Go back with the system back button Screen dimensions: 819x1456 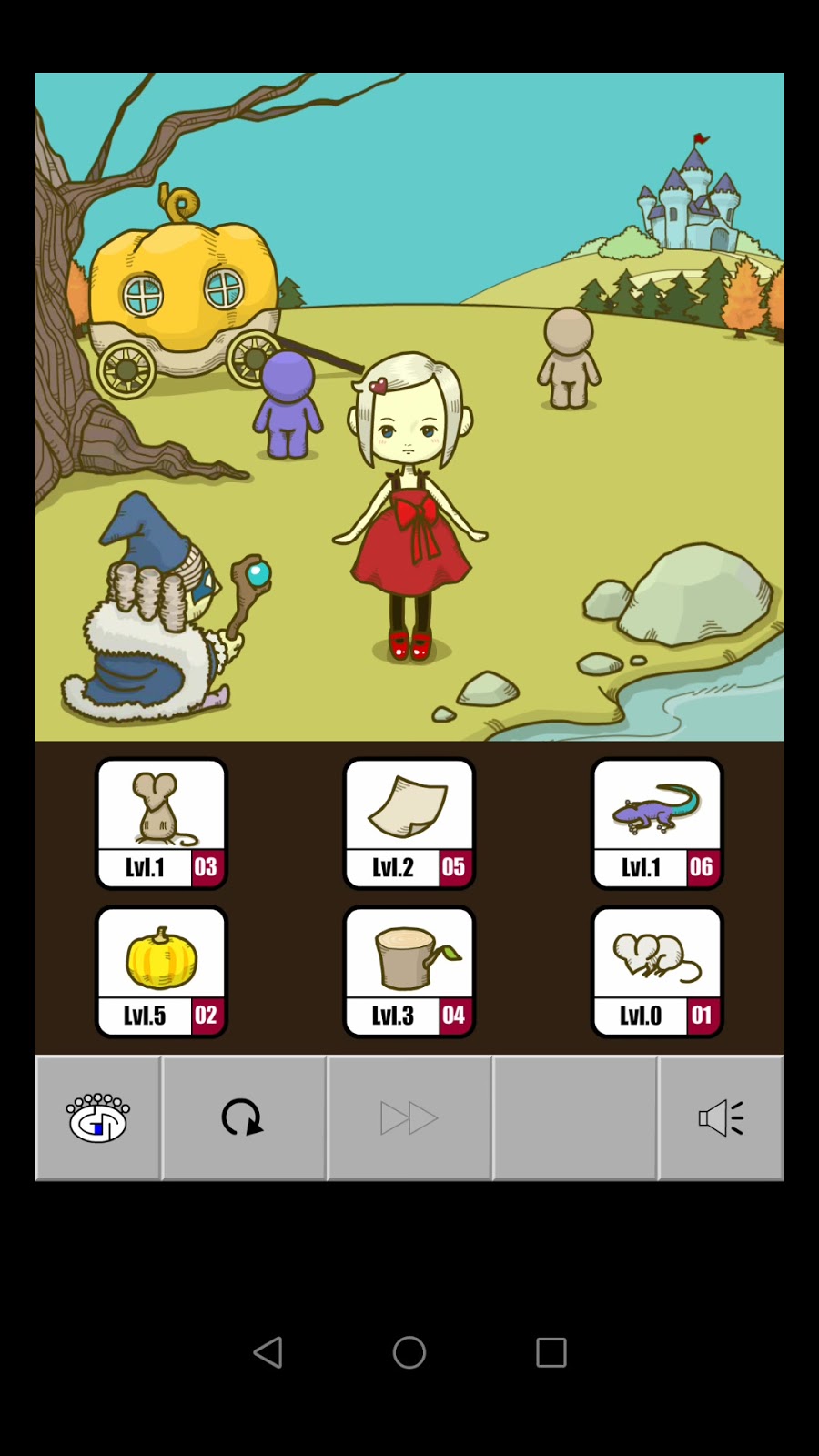click(268, 1352)
